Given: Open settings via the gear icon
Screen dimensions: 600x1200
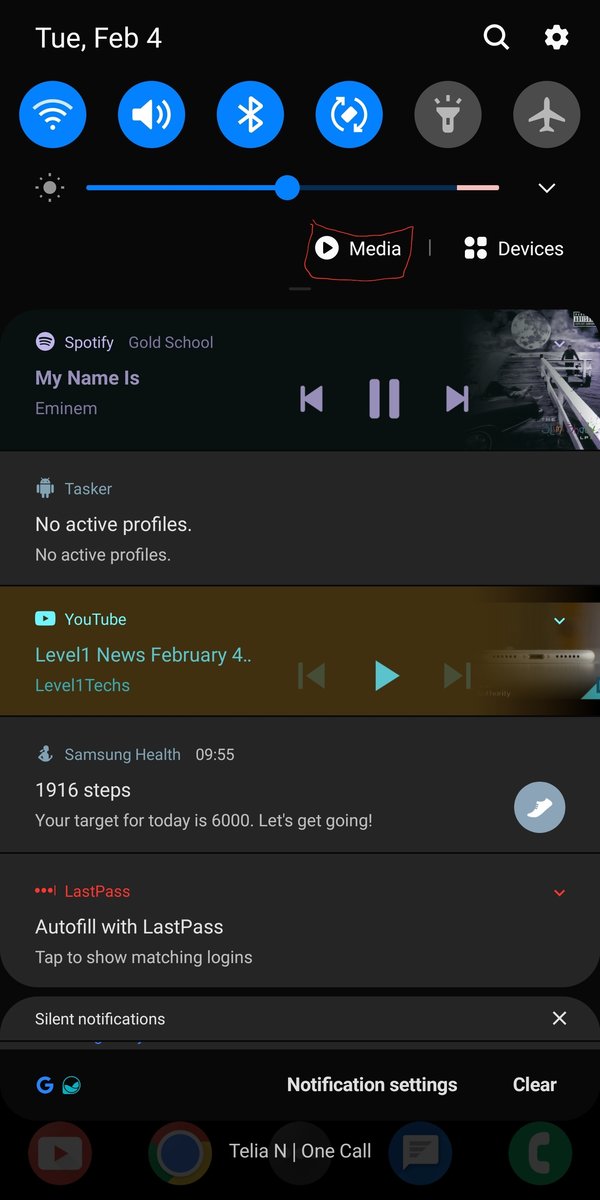Looking at the screenshot, I should pos(556,38).
